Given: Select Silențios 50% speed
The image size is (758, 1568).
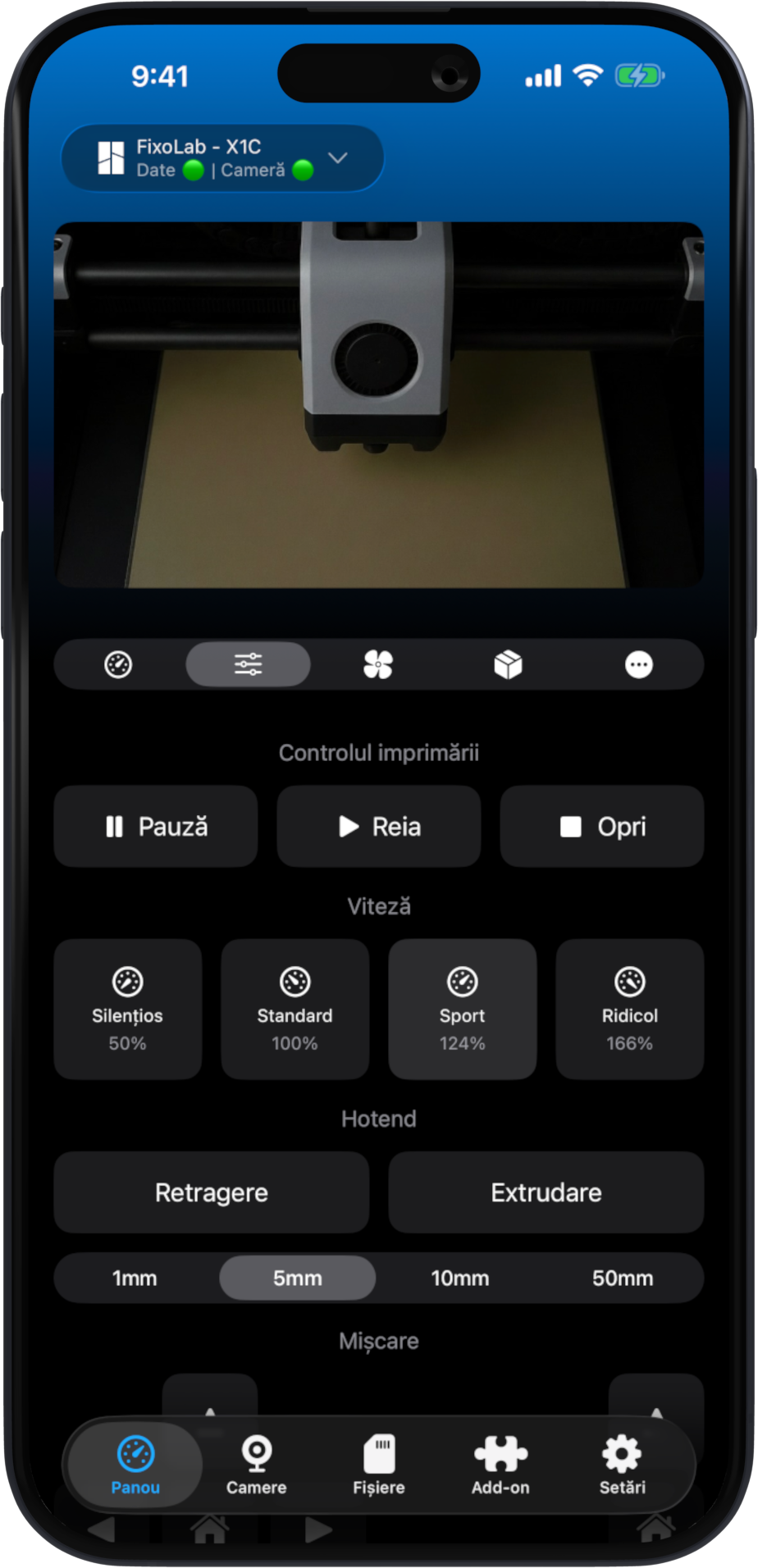Looking at the screenshot, I should (x=128, y=1009).
